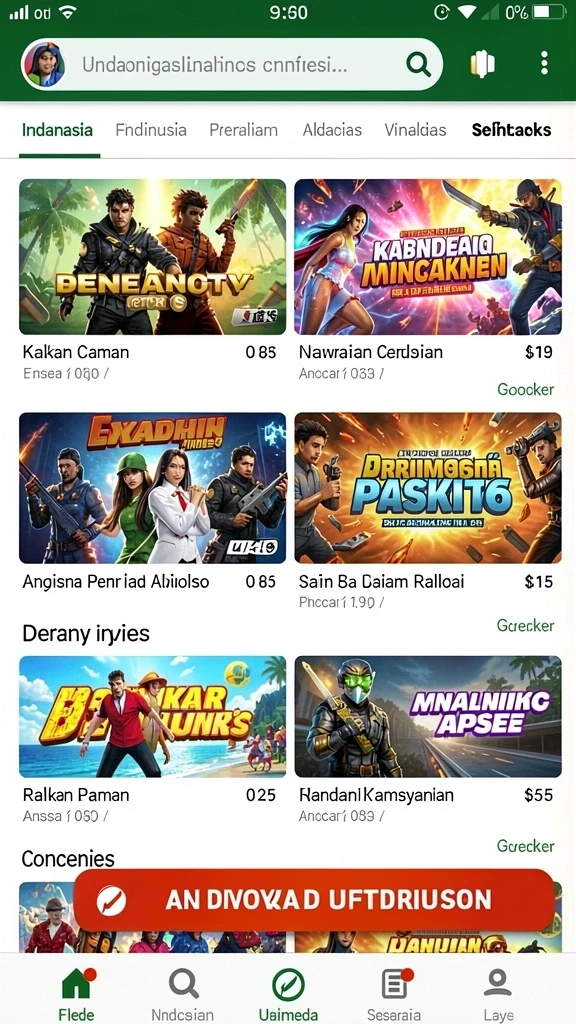Switch to the Fndinusia tab
This screenshot has width=576, height=1024.
[x=151, y=130]
